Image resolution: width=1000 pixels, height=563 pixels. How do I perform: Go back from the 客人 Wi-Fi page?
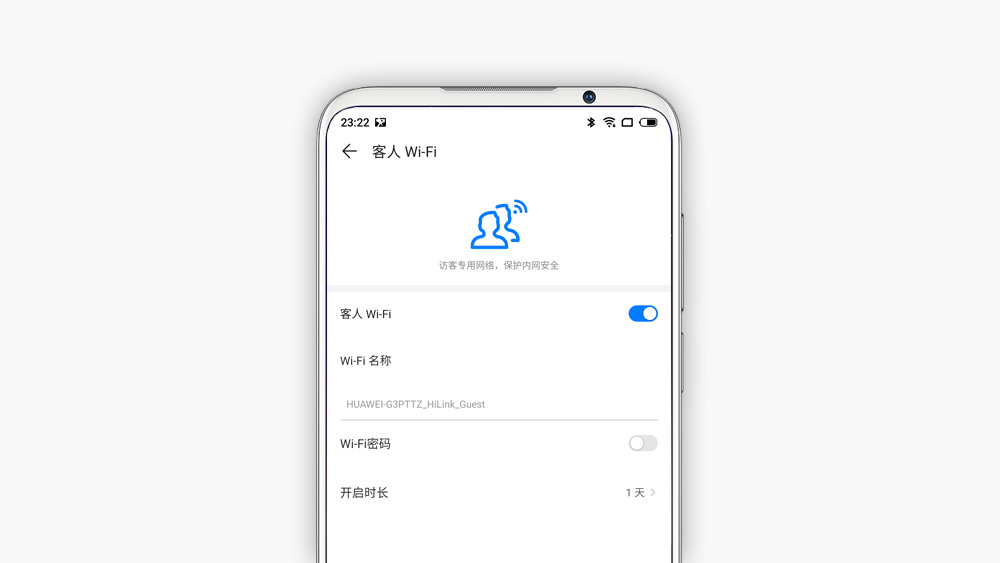click(x=349, y=151)
